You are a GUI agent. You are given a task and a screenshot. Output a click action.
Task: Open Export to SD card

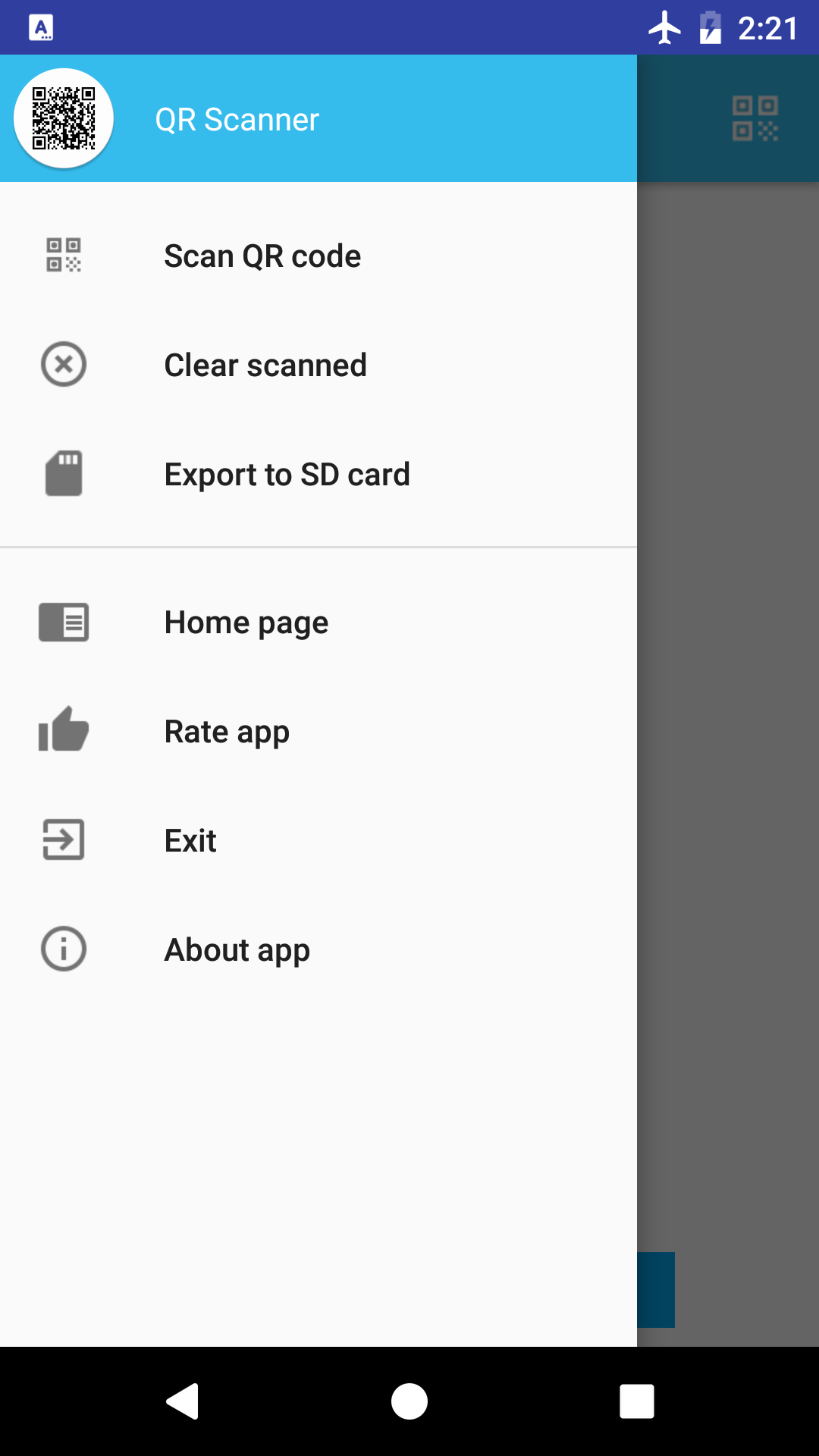tap(287, 473)
